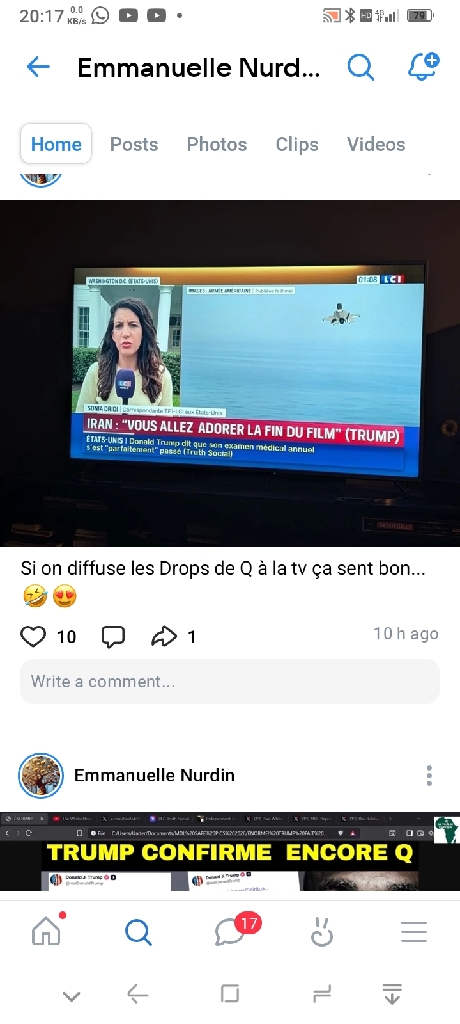Open the notification bell with plus
Image resolution: width=460 pixels, height=1024 pixels.
(x=423, y=67)
